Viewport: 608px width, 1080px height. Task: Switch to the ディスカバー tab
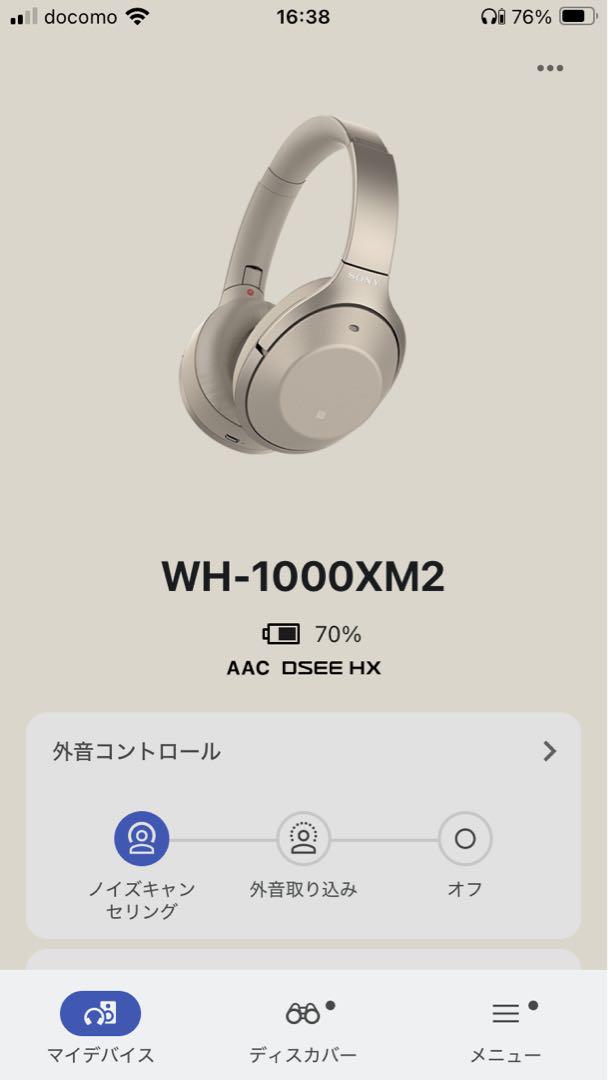[x=303, y=1027]
